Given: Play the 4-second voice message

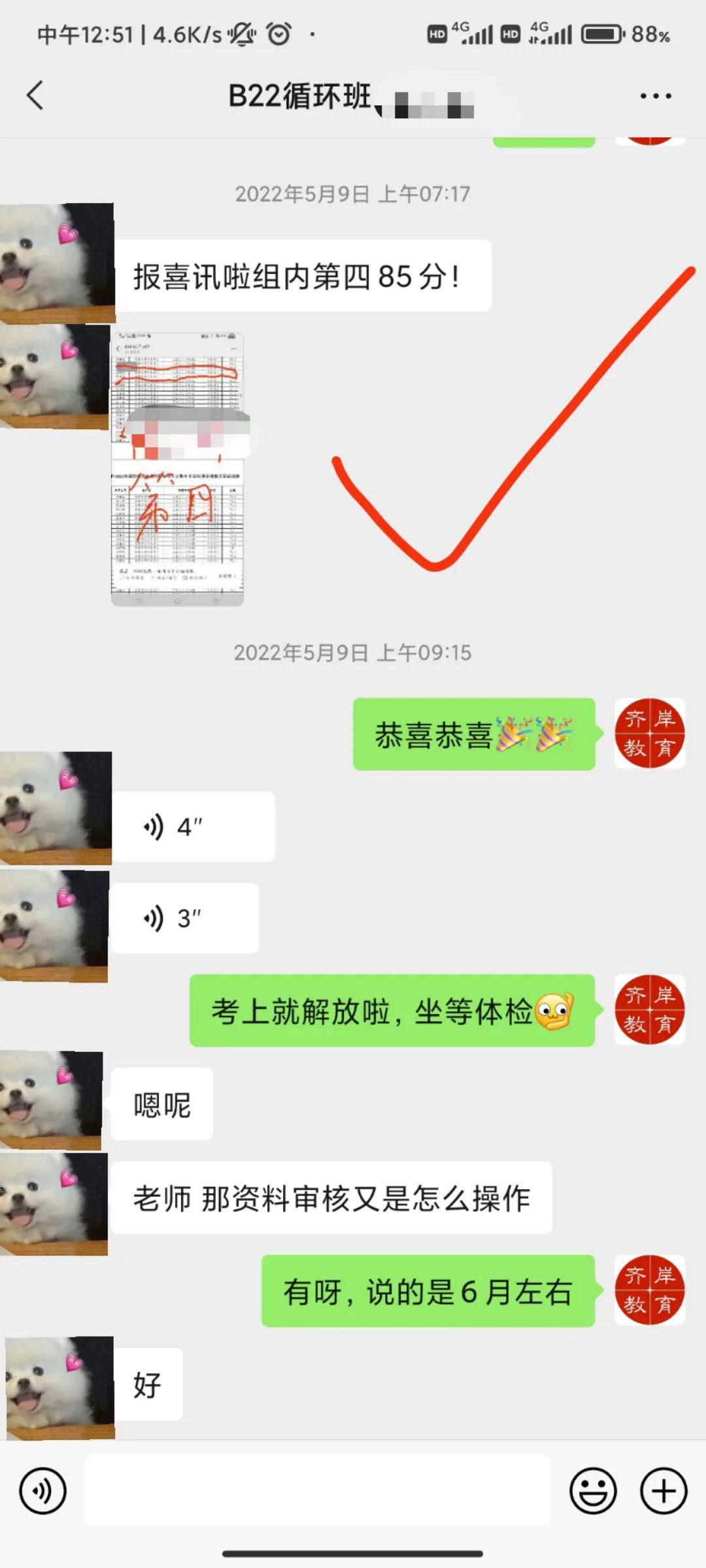Looking at the screenshot, I should (193, 826).
